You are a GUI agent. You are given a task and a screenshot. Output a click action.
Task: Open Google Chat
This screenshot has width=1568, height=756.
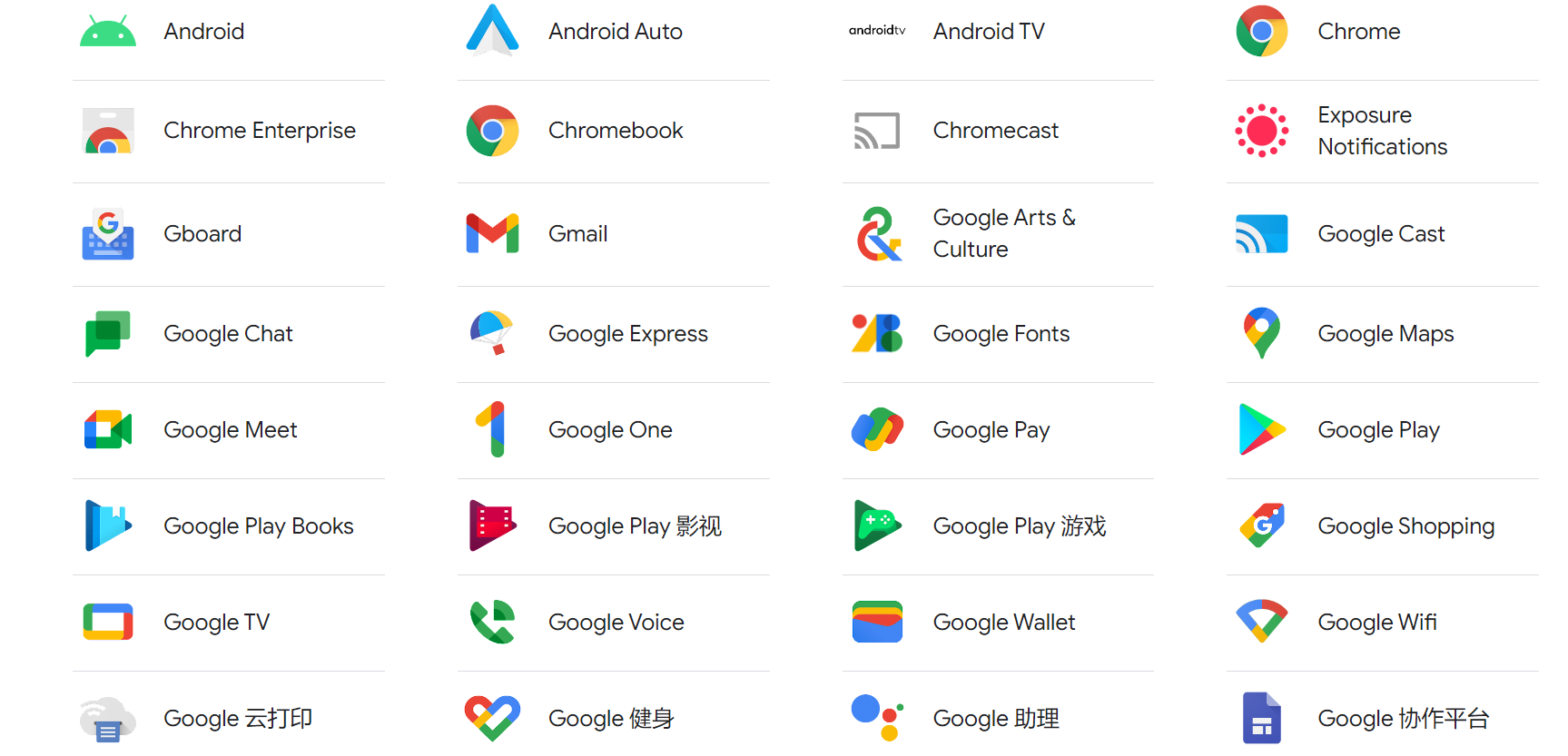[x=228, y=334]
